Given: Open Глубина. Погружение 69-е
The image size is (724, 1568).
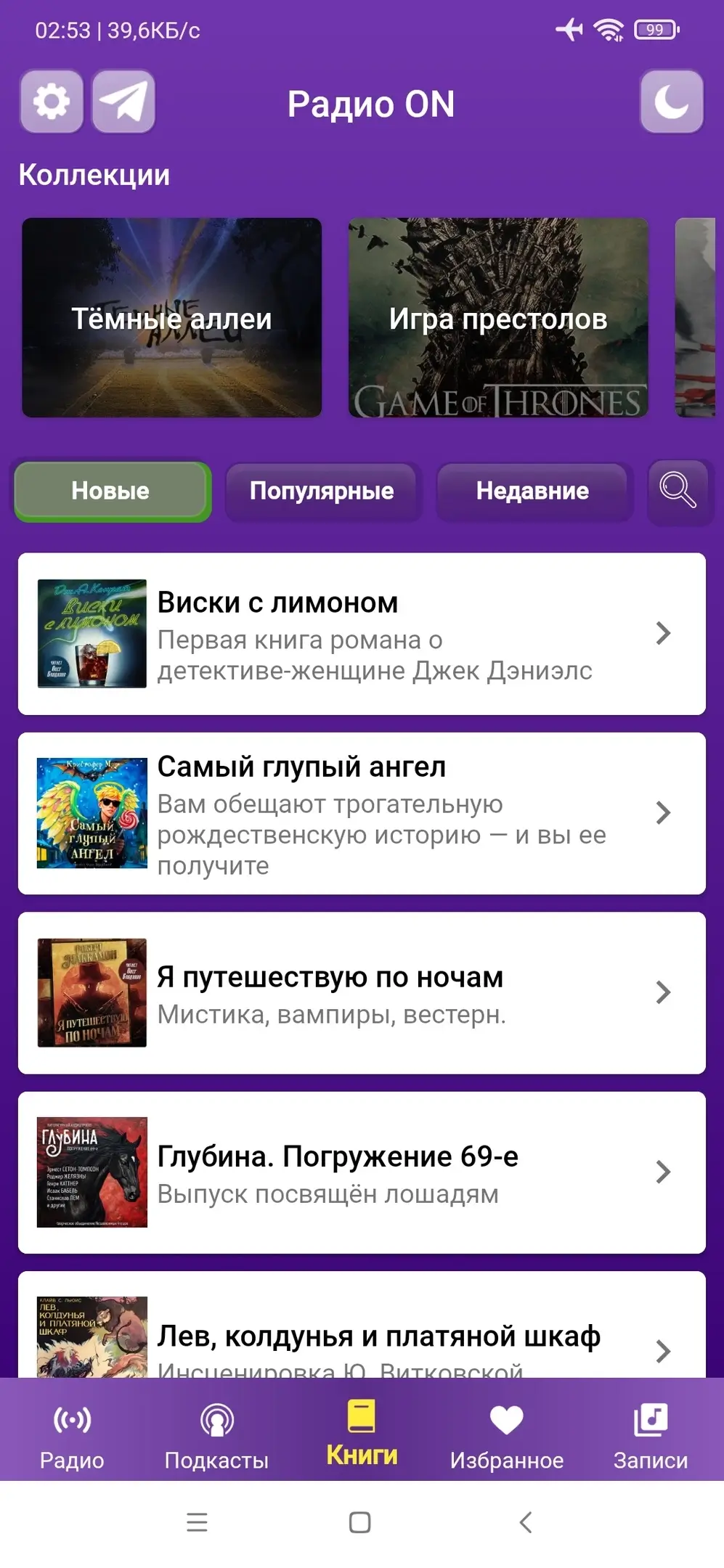Looking at the screenshot, I should (362, 1172).
